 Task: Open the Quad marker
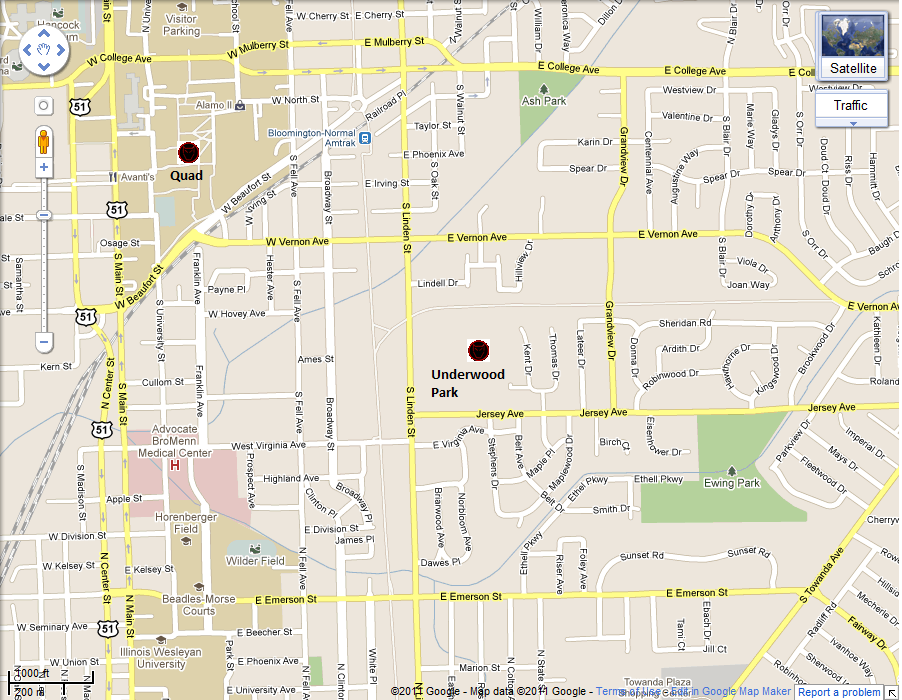click(x=188, y=153)
